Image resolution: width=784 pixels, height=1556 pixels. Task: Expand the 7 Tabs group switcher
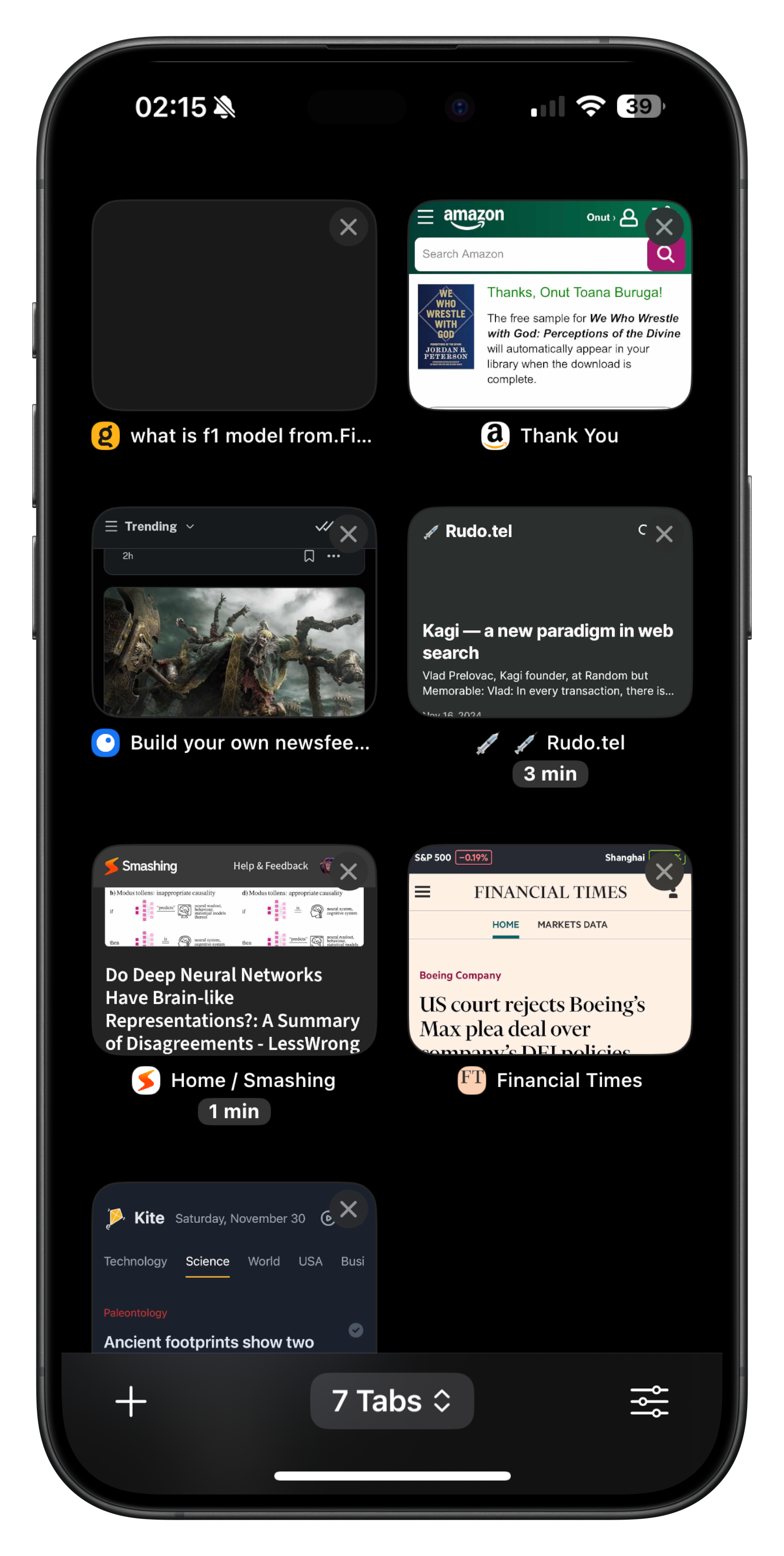pos(391,1401)
